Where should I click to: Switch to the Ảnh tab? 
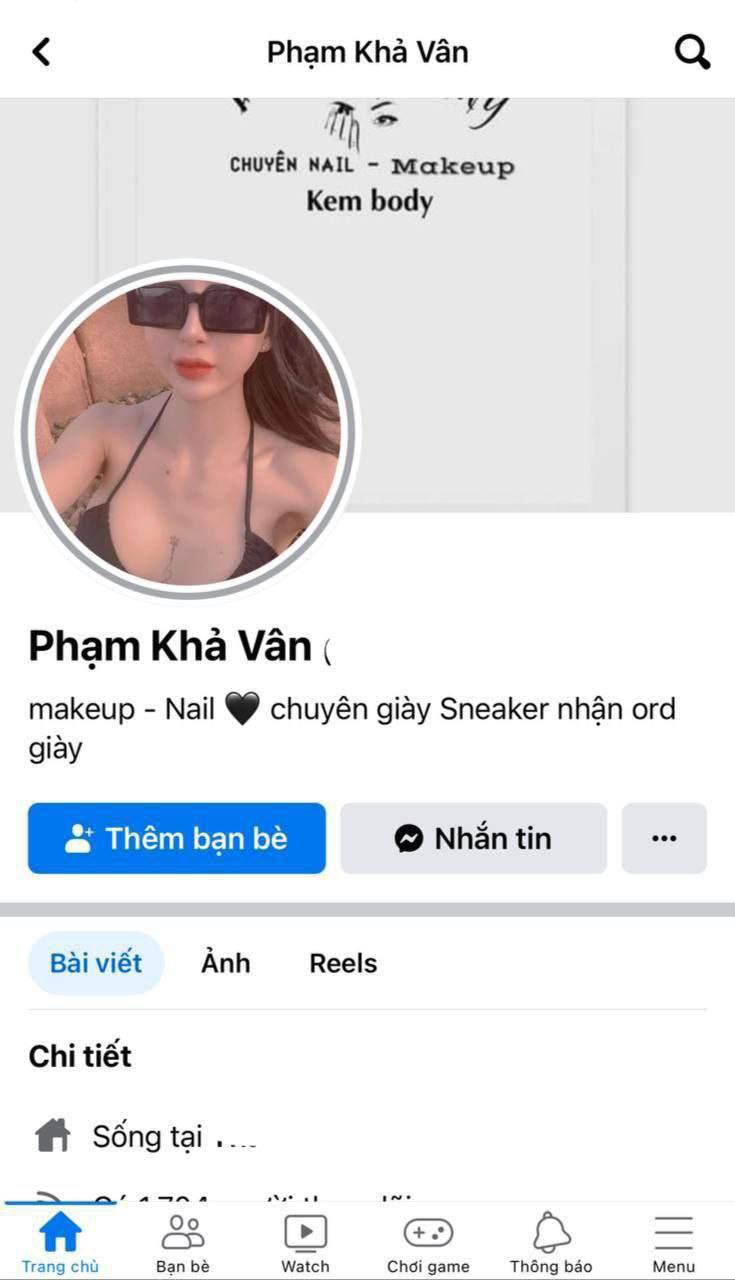click(225, 963)
